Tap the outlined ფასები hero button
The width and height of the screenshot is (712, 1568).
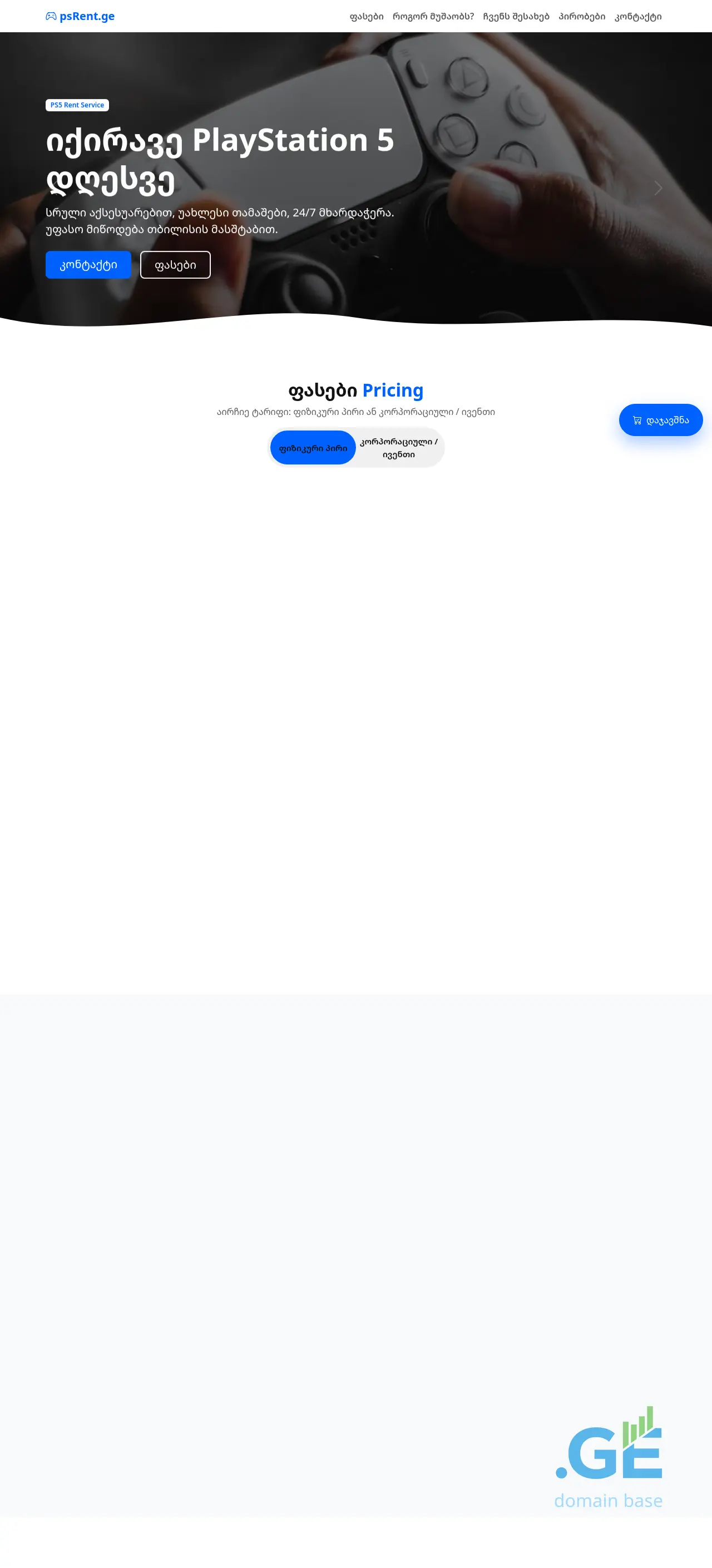pos(175,265)
